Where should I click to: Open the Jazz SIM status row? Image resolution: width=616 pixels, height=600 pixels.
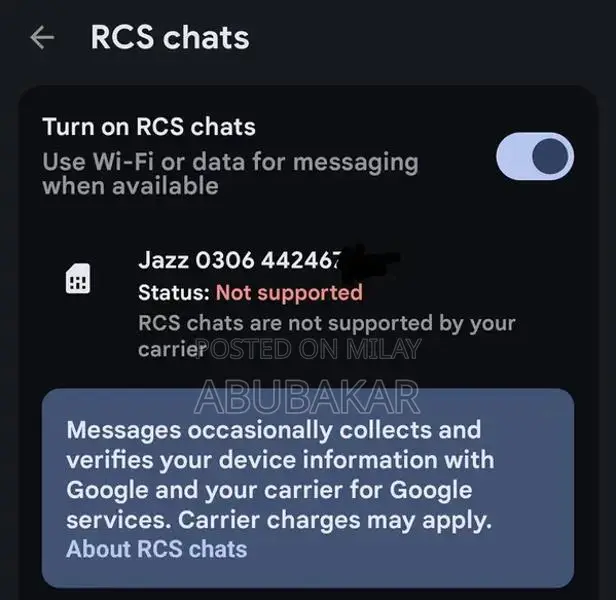pos(300,292)
